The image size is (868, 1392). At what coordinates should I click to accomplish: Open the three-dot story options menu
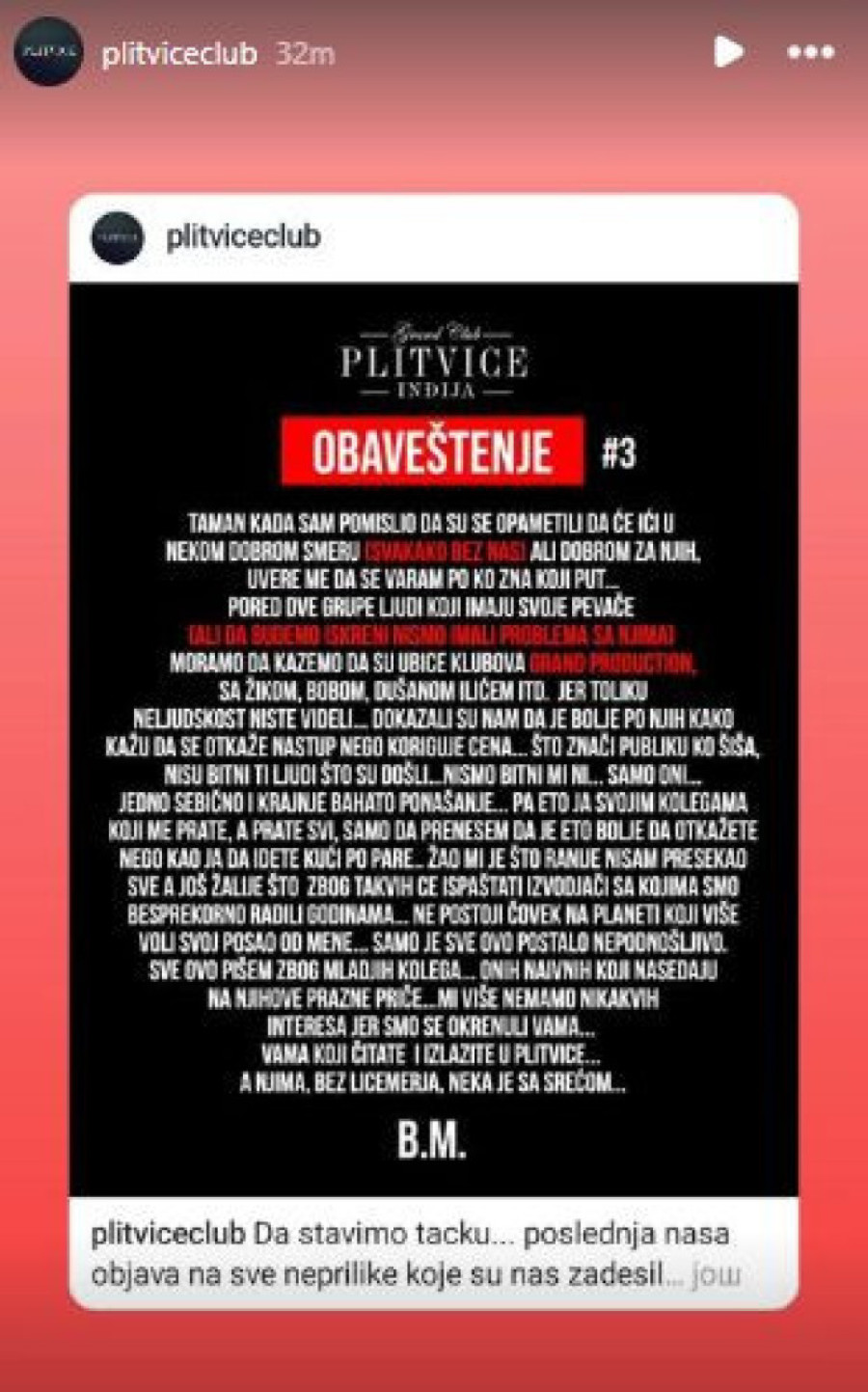[810, 52]
